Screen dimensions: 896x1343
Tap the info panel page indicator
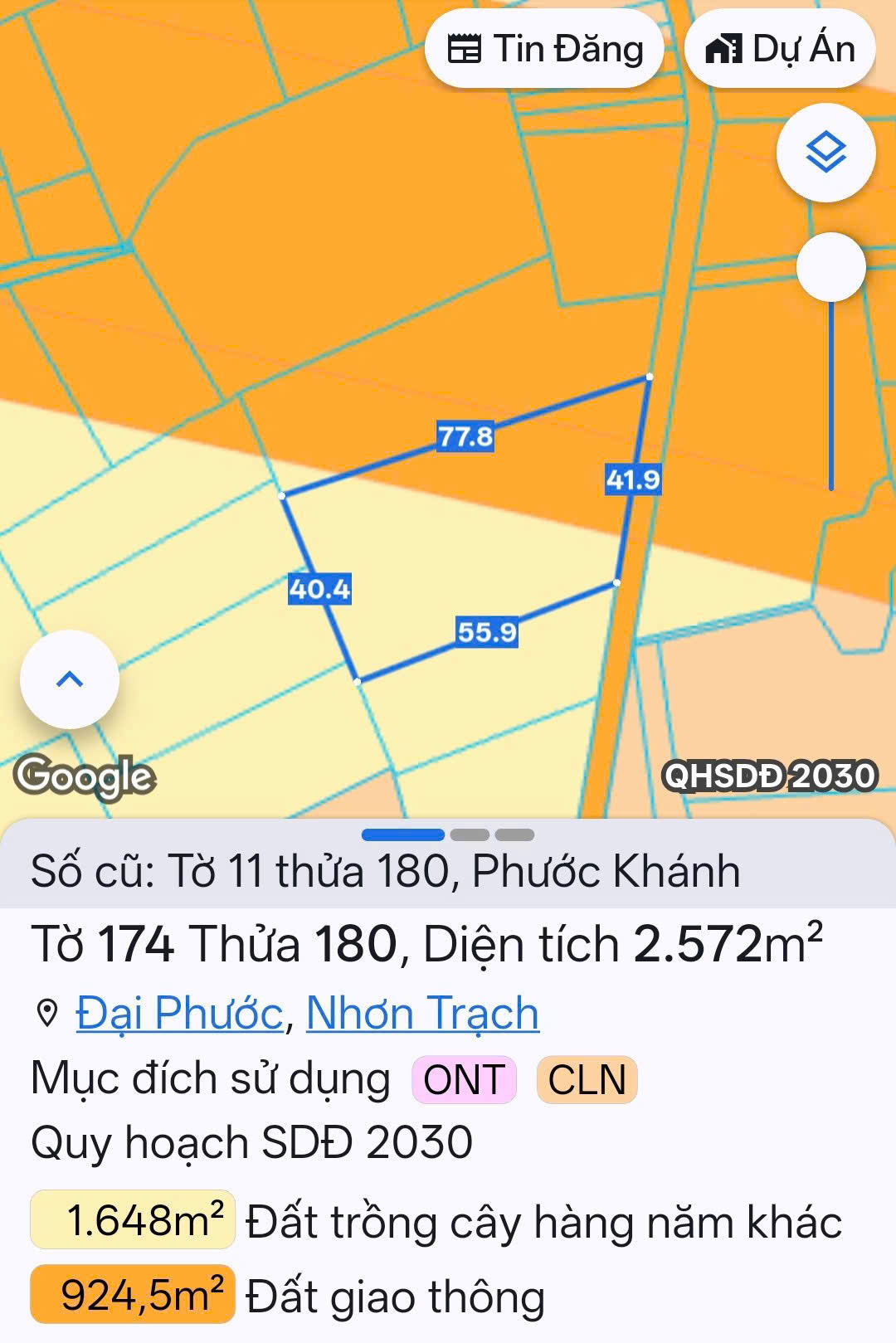pos(448,835)
